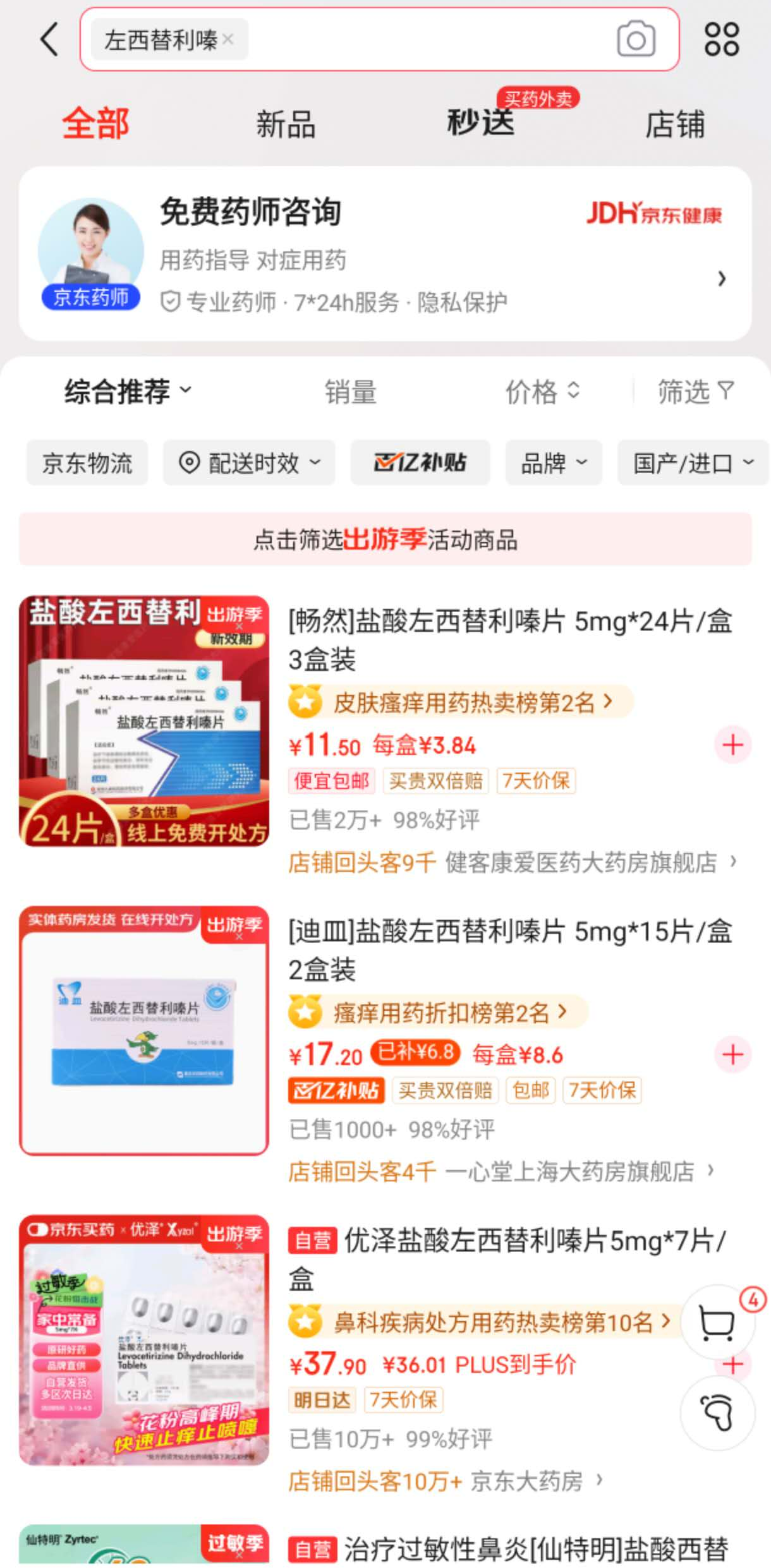Open the four-circle layout menu icon
771x1568 pixels.
(721, 39)
